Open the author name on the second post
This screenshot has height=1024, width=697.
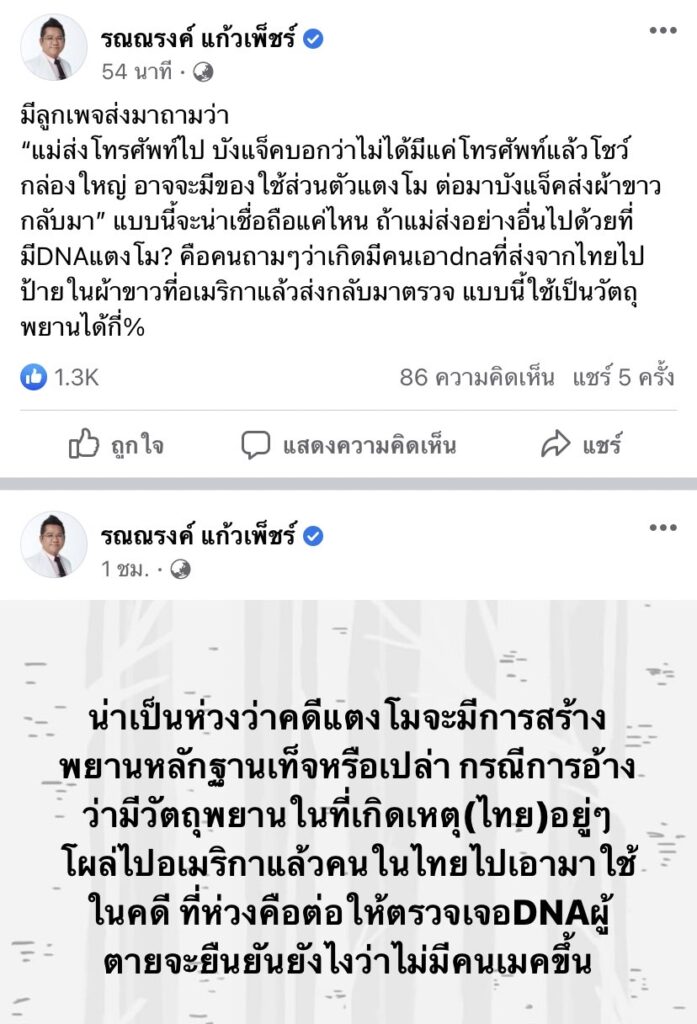tap(199, 536)
